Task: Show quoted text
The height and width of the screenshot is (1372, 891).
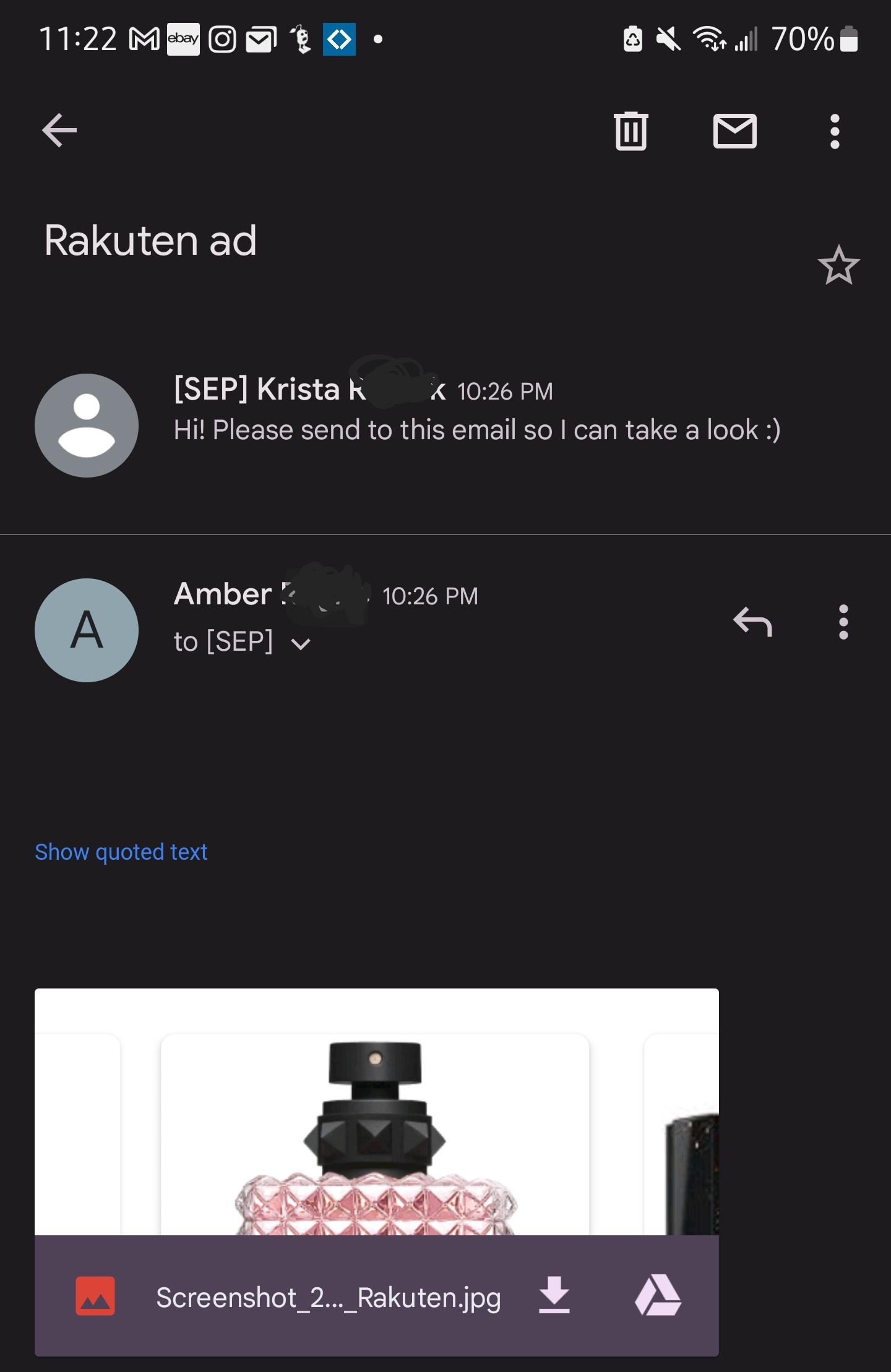Action: click(121, 852)
